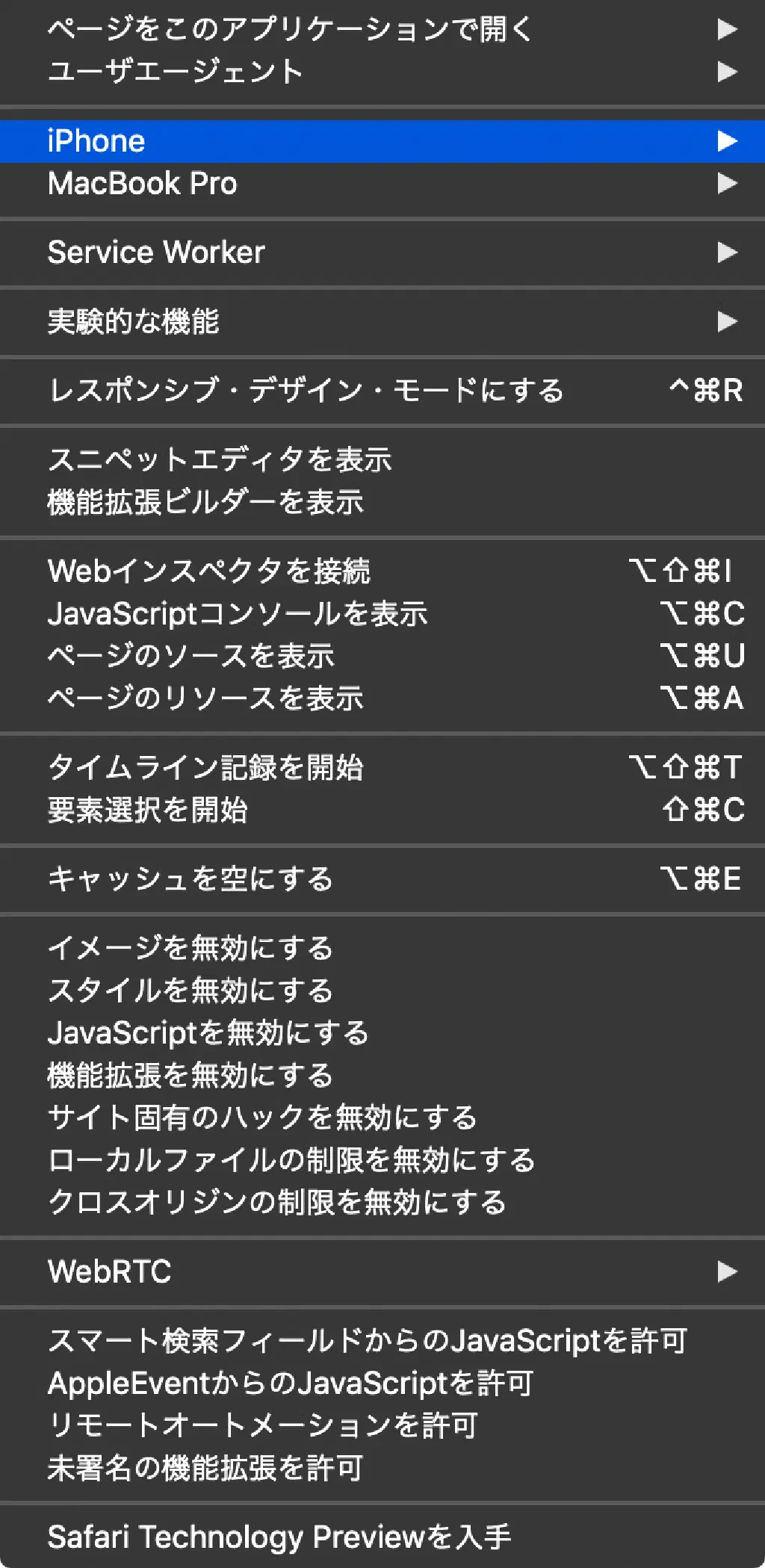Tap Safari Technology Previewを入手

click(x=279, y=1537)
